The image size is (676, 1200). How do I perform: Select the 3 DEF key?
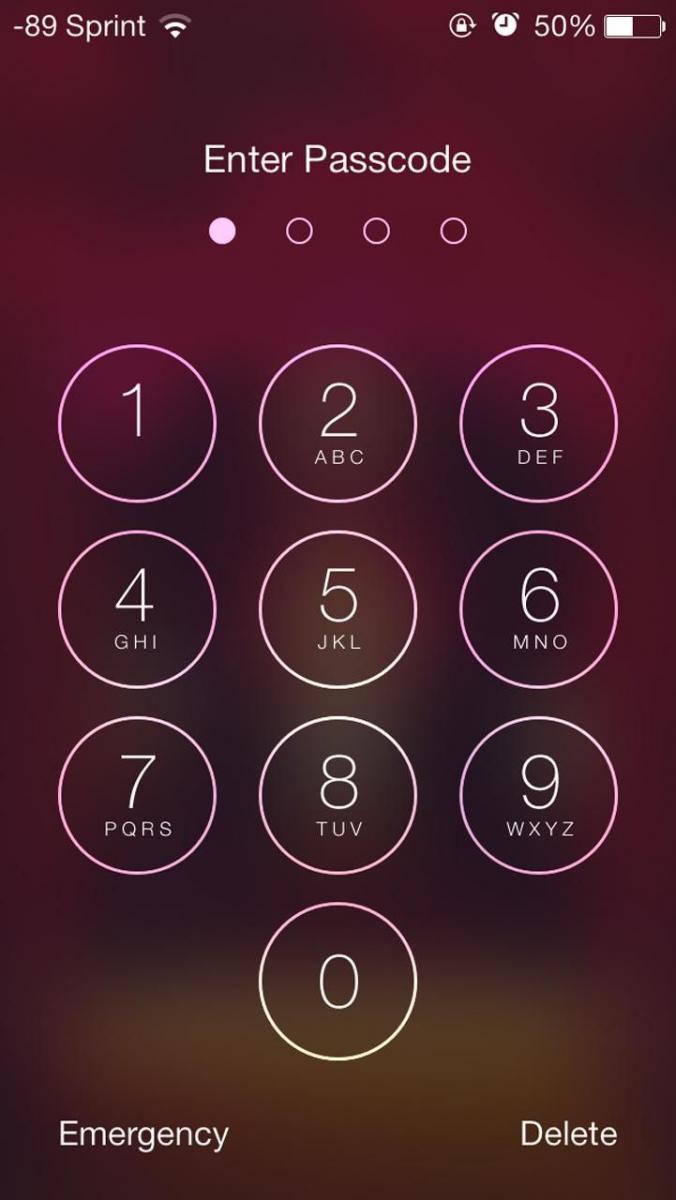539,423
